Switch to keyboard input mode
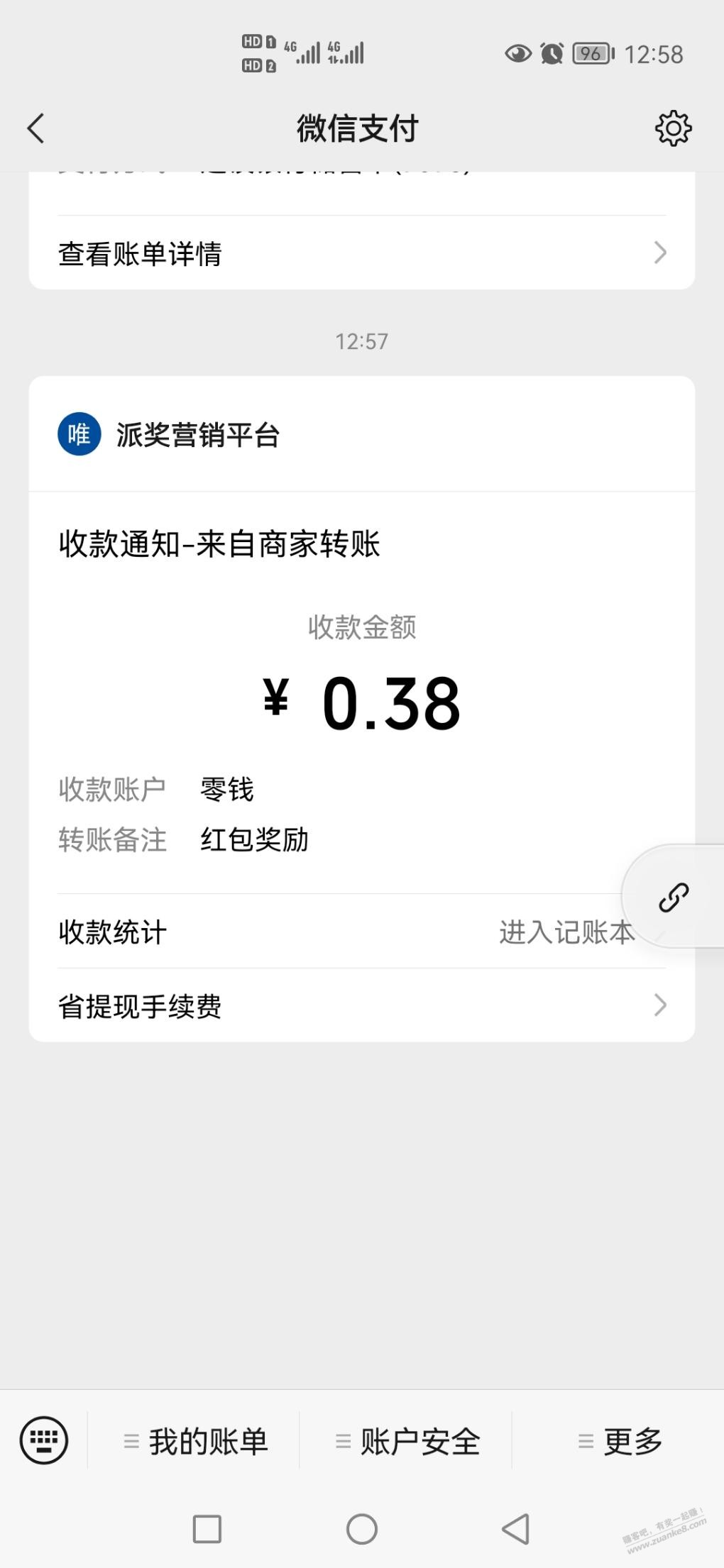724x1568 pixels. coord(44,1441)
